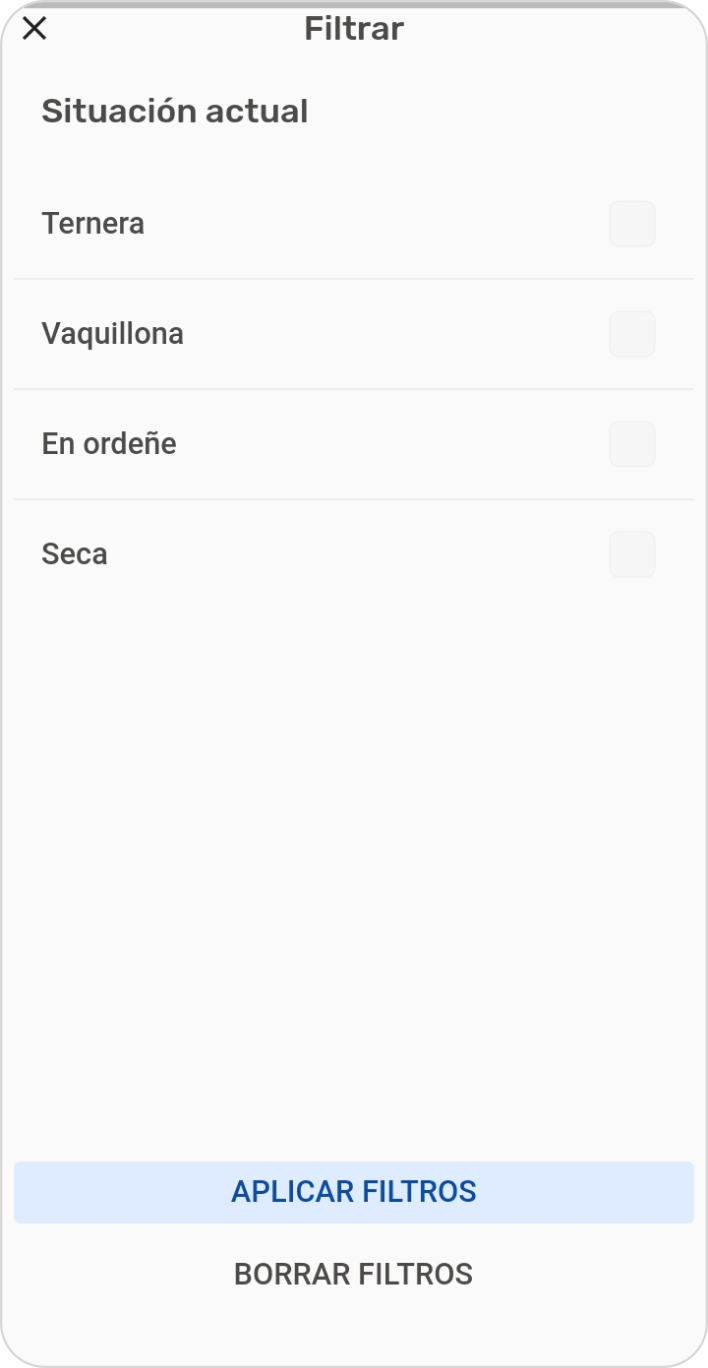Clear filters with Borrar Filtros
This screenshot has height=1368, width=708.
(x=354, y=1274)
